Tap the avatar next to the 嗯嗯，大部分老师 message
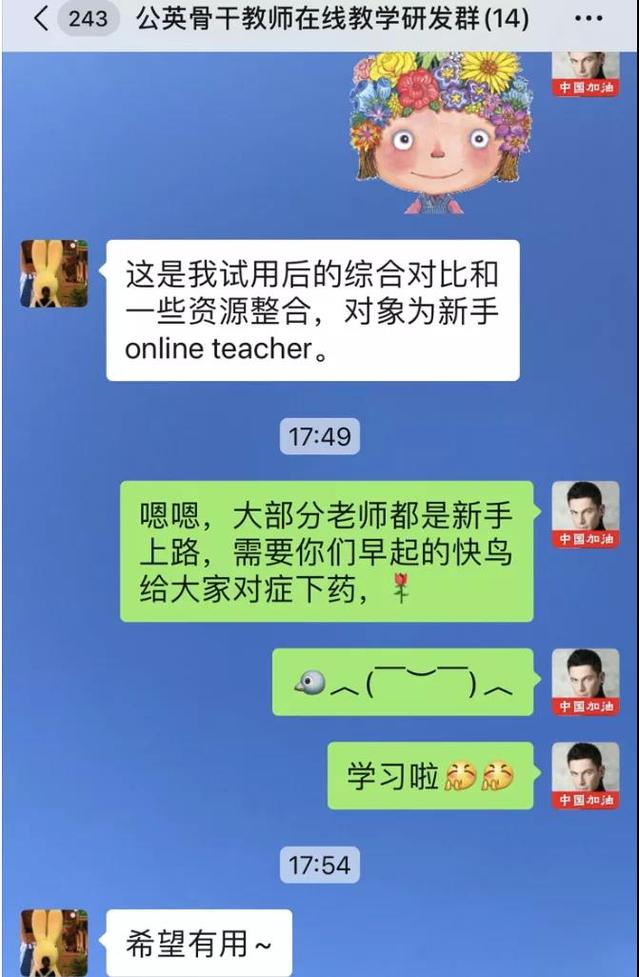639x977 pixels. tap(585, 514)
